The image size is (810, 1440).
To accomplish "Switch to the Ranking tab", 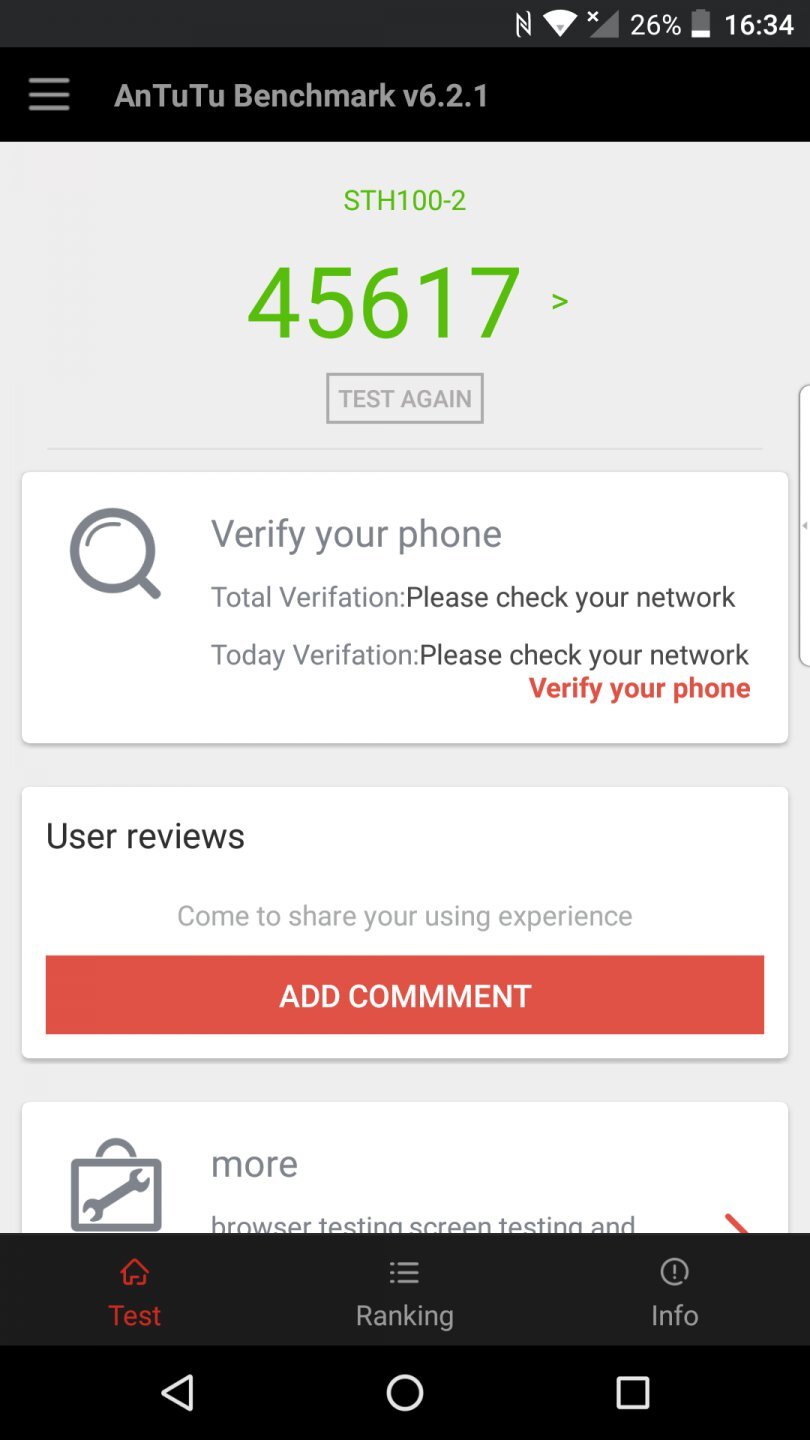I will point(405,1292).
